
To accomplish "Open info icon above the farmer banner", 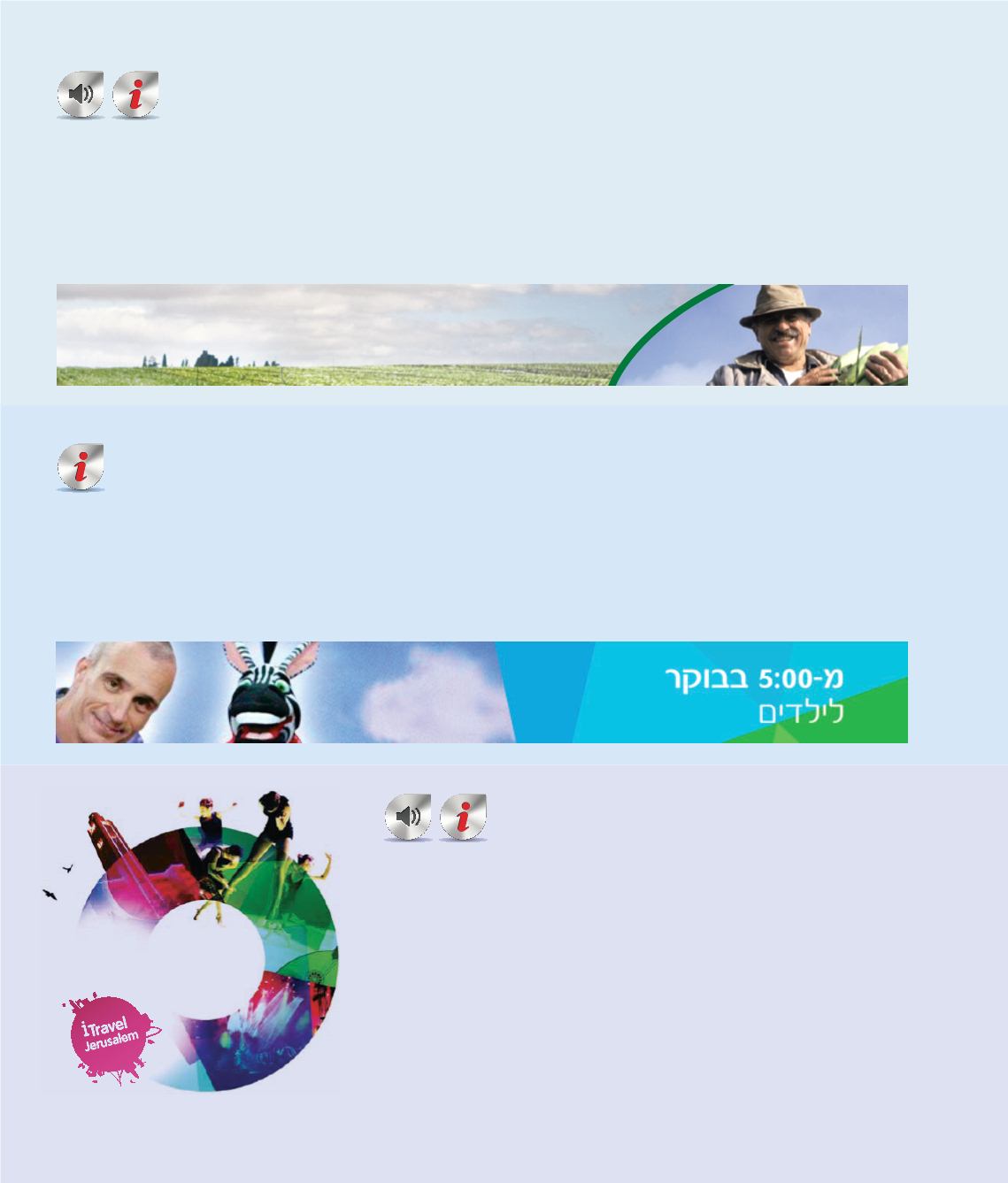I will 135,95.
